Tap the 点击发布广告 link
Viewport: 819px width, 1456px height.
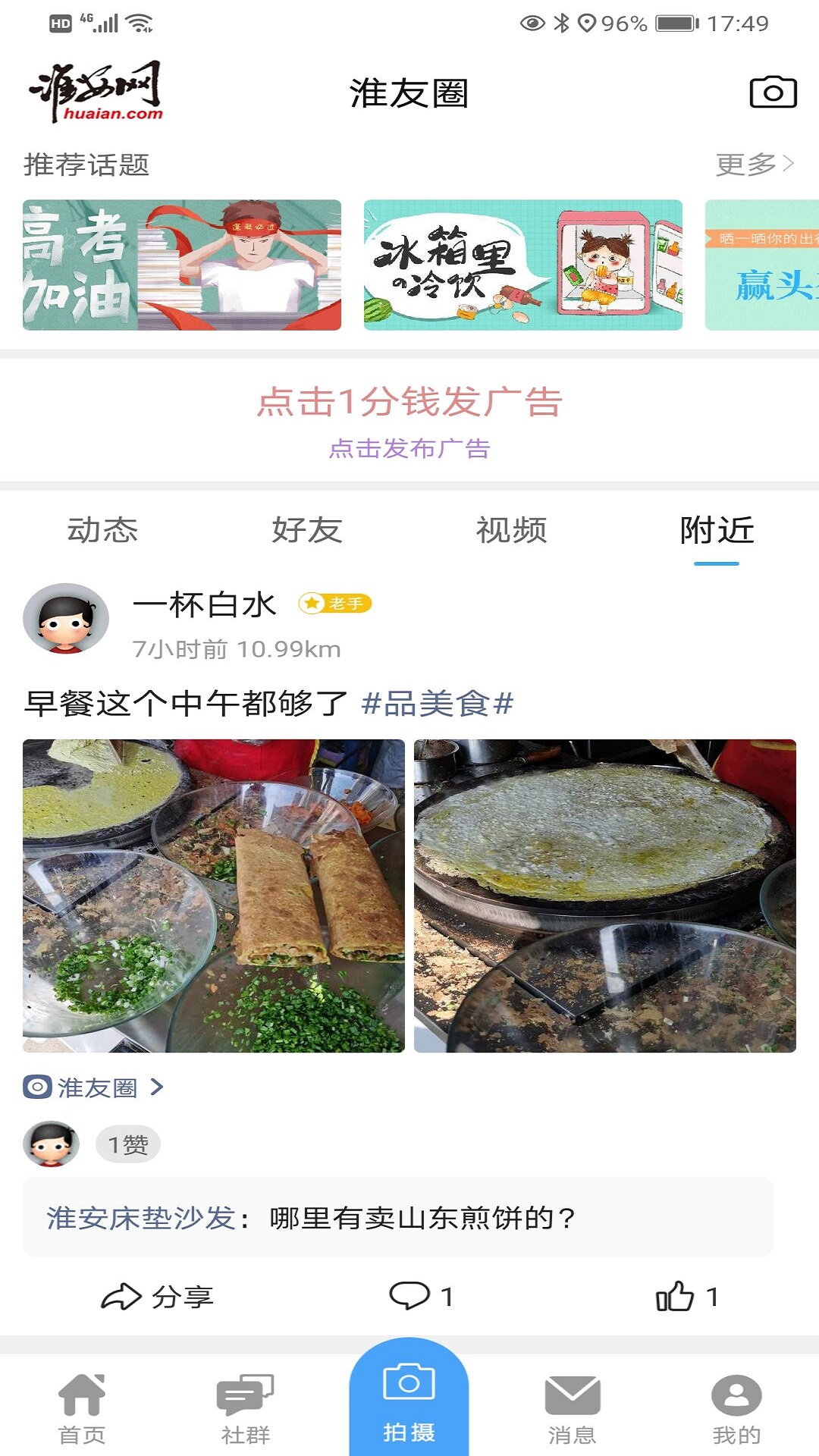click(409, 448)
